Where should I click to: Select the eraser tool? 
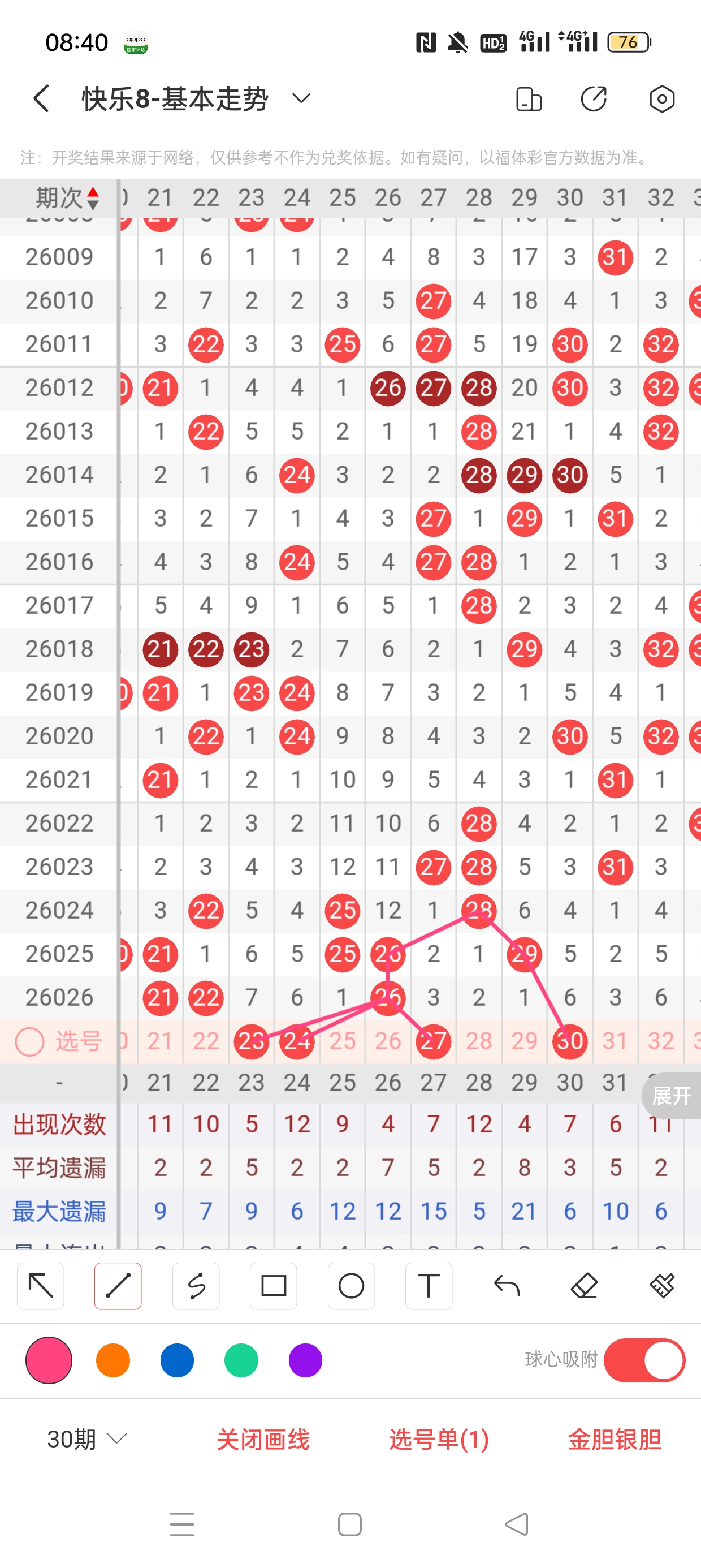coord(584,1286)
